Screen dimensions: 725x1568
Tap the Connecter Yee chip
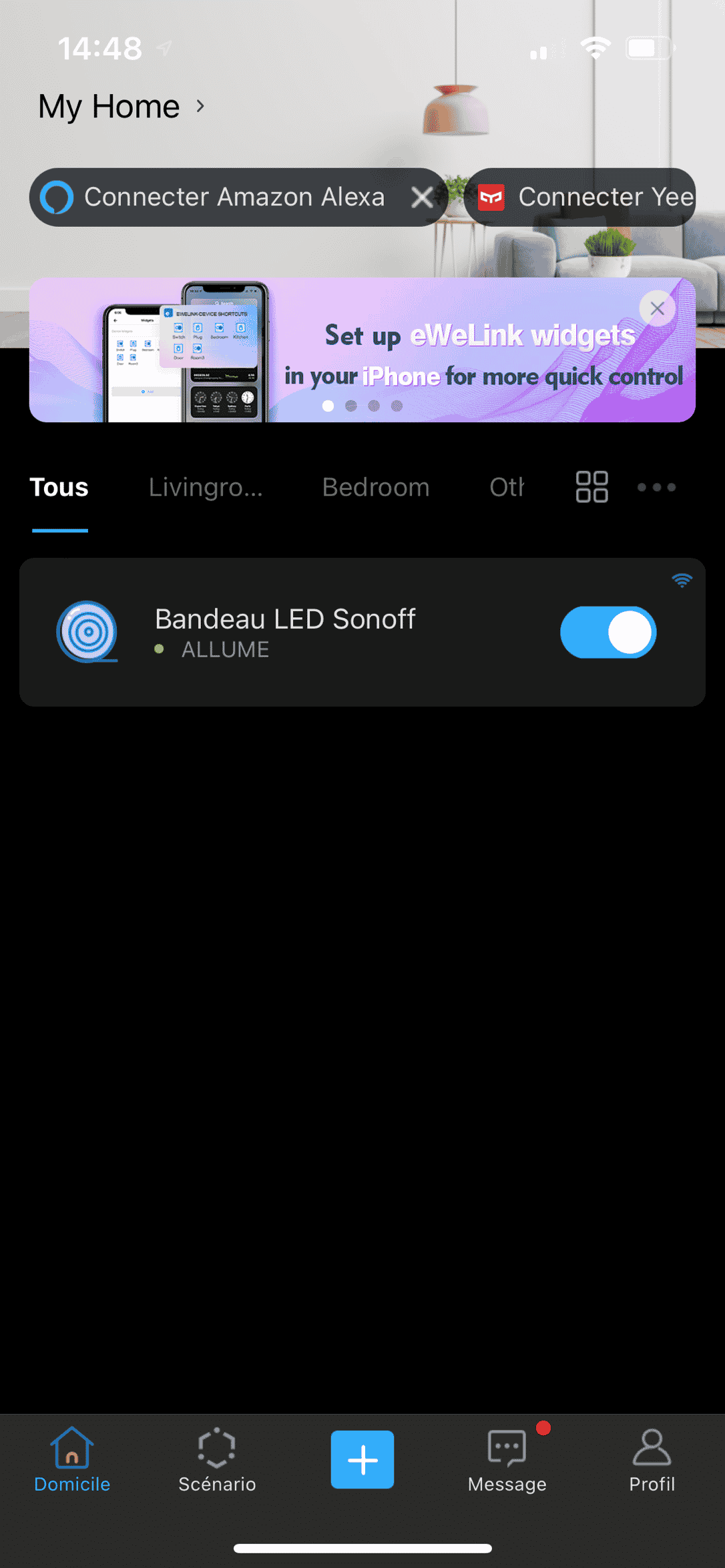pos(579,197)
